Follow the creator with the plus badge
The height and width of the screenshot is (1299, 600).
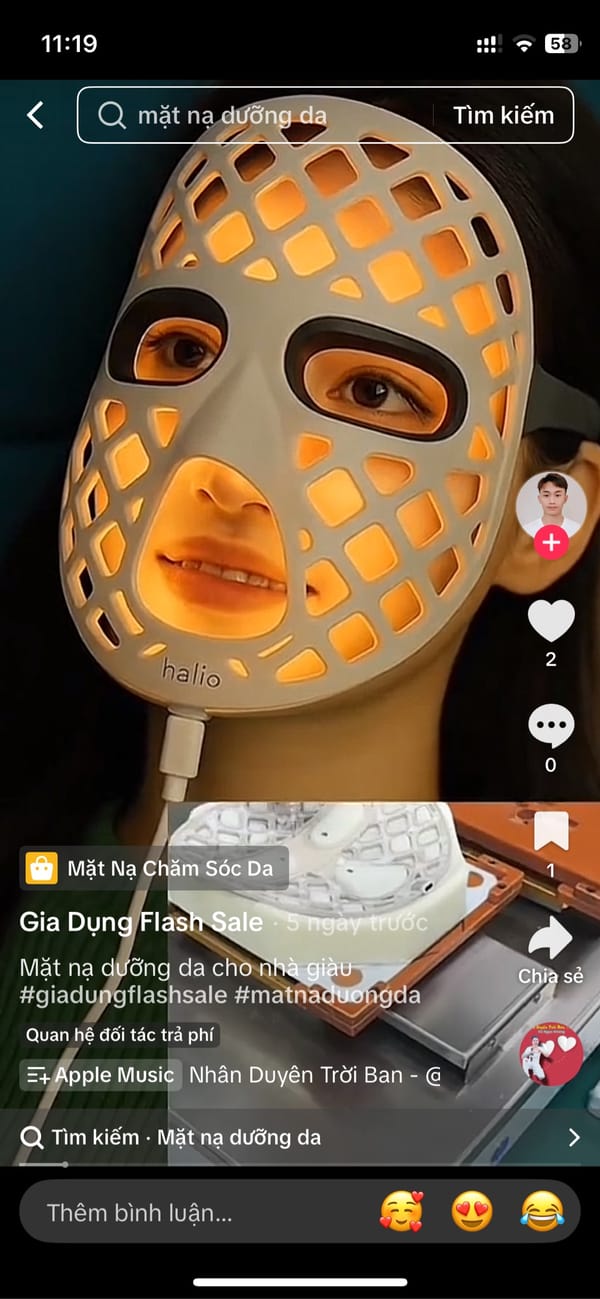tap(550, 543)
